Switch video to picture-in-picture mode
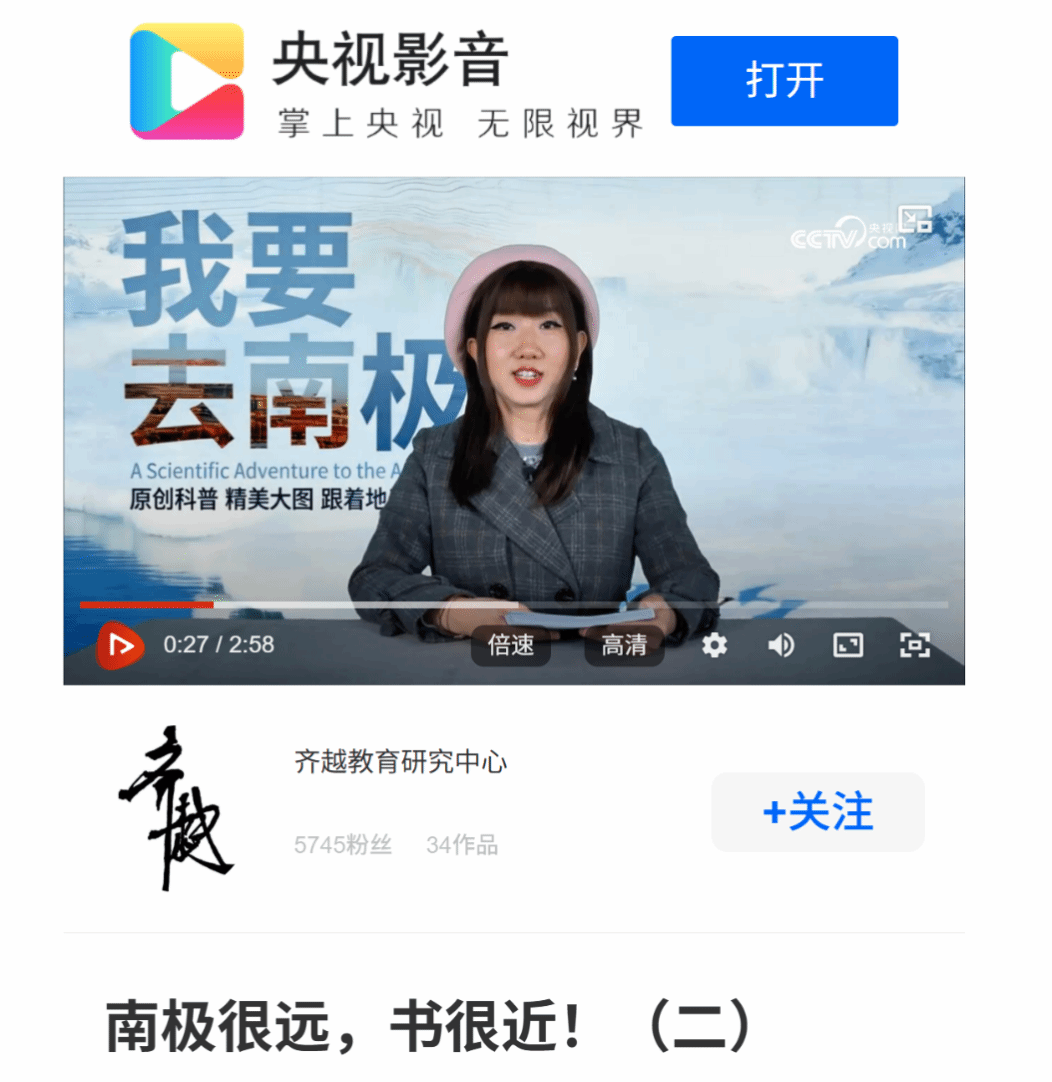This screenshot has height=1082, width=1052. [914, 219]
